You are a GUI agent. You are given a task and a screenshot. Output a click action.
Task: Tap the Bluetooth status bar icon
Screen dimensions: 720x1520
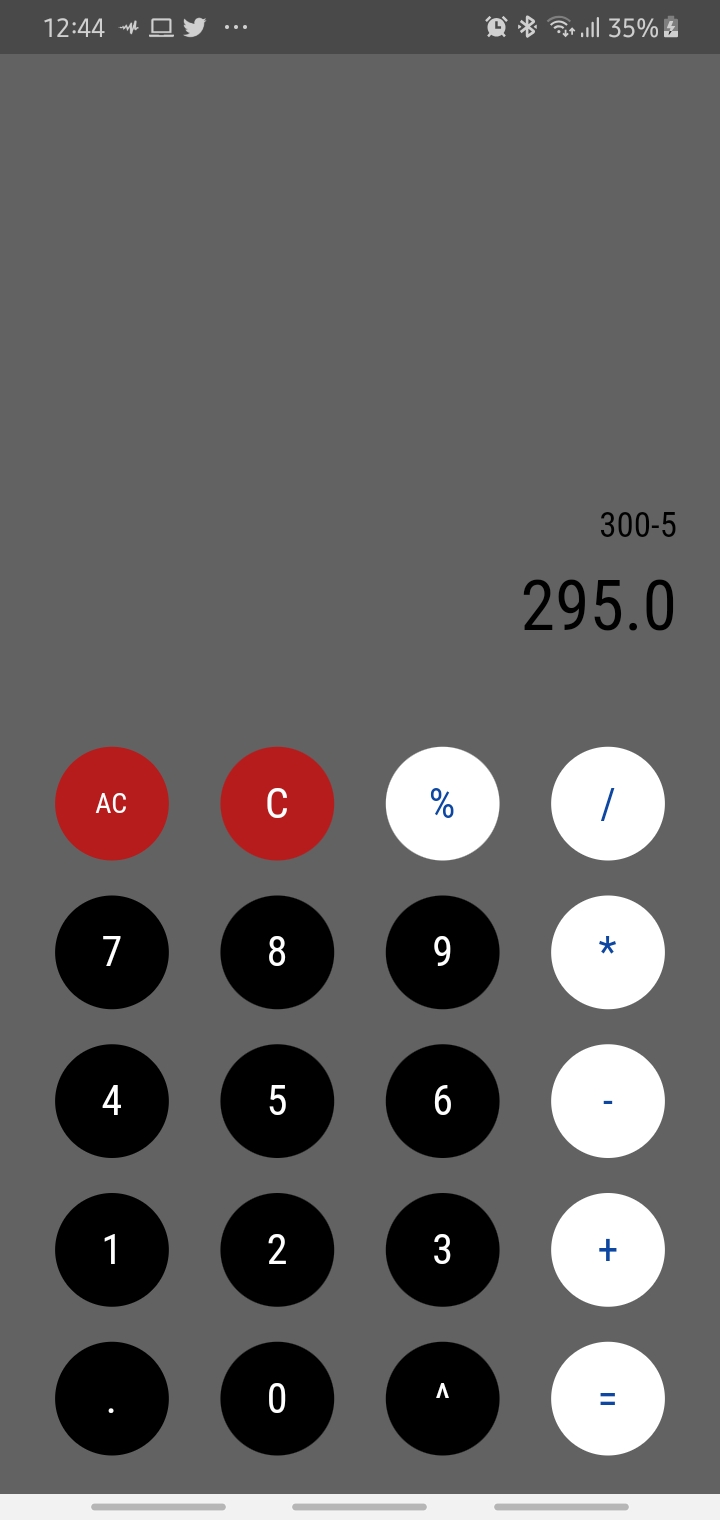point(528,27)
